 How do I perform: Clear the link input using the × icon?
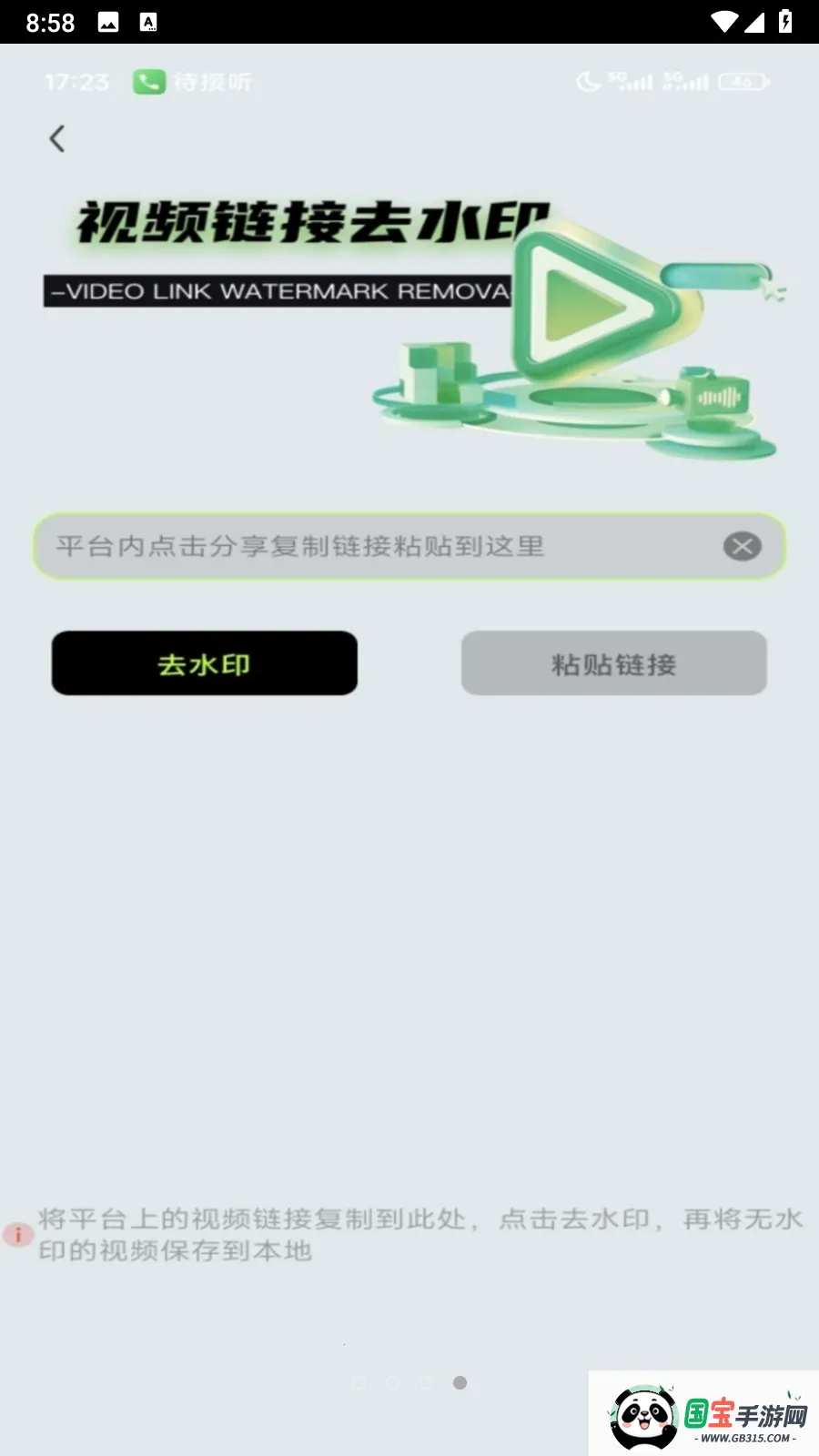coord(743,547)
